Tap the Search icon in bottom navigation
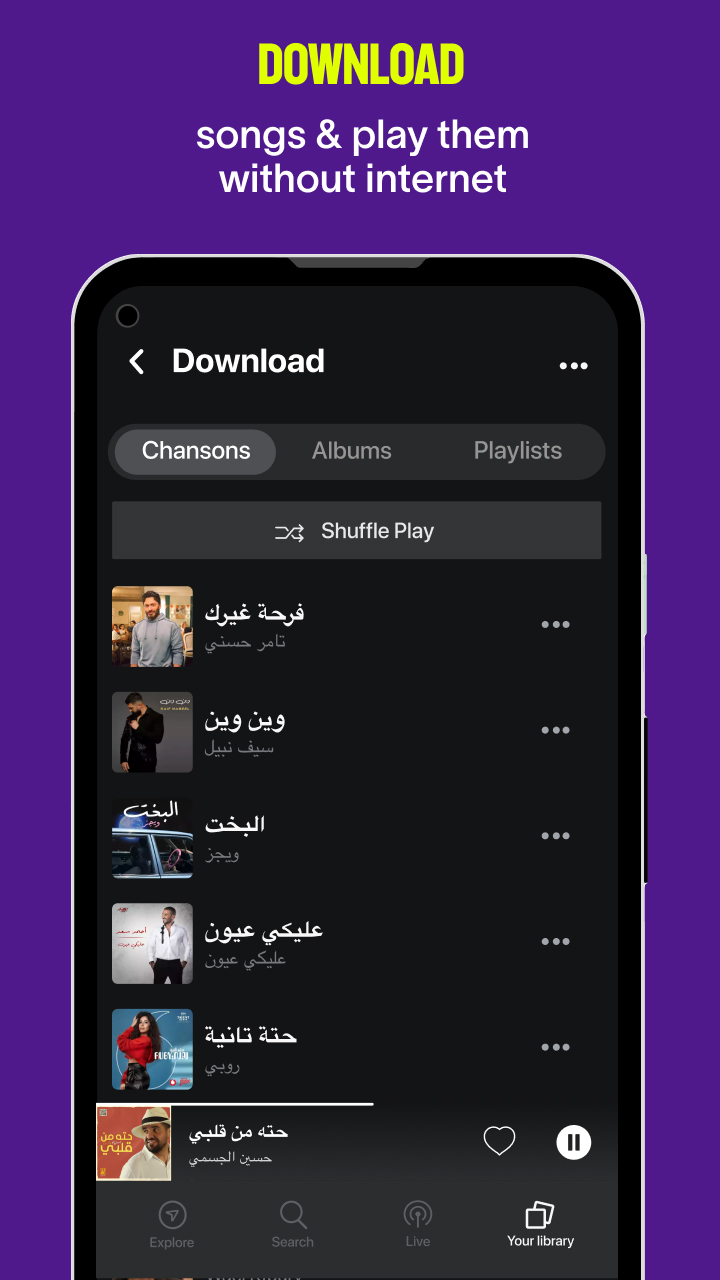This screenshot has width=720, height=1280. [x=292, y=1215]
